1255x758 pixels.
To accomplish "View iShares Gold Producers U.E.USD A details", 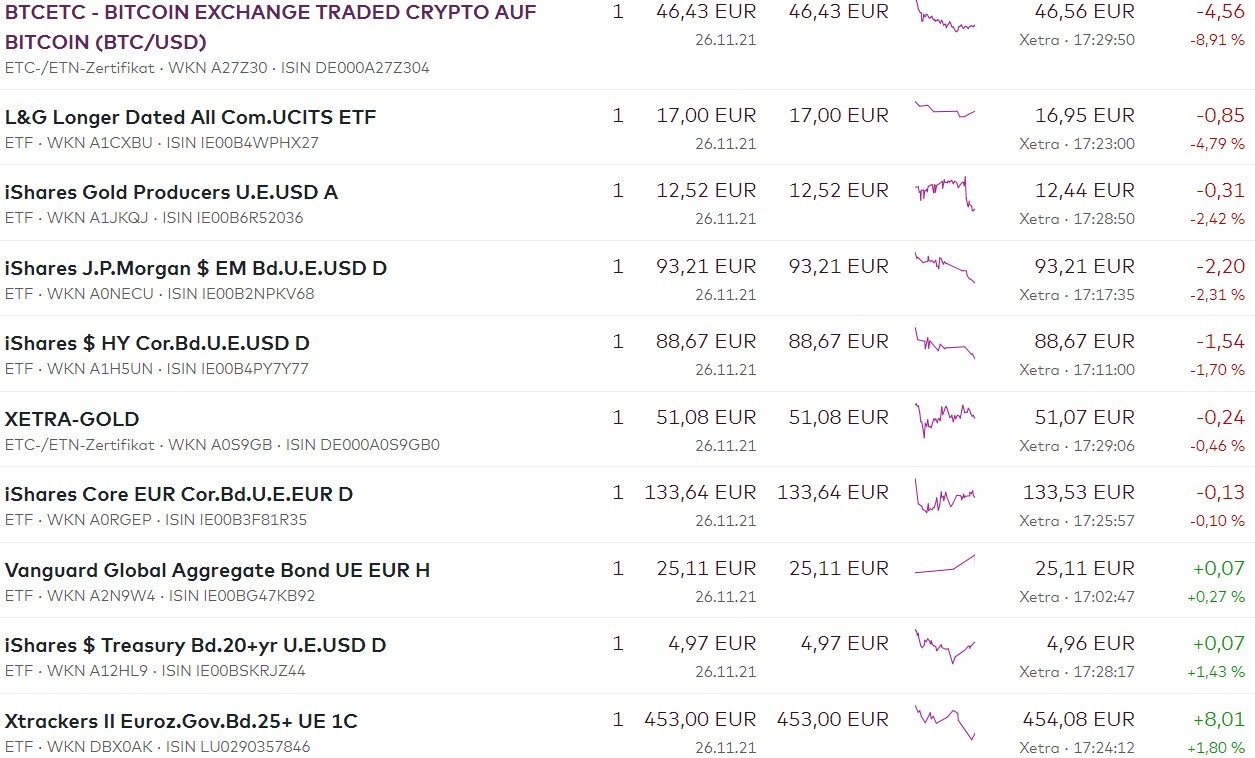I will (171, 192).
